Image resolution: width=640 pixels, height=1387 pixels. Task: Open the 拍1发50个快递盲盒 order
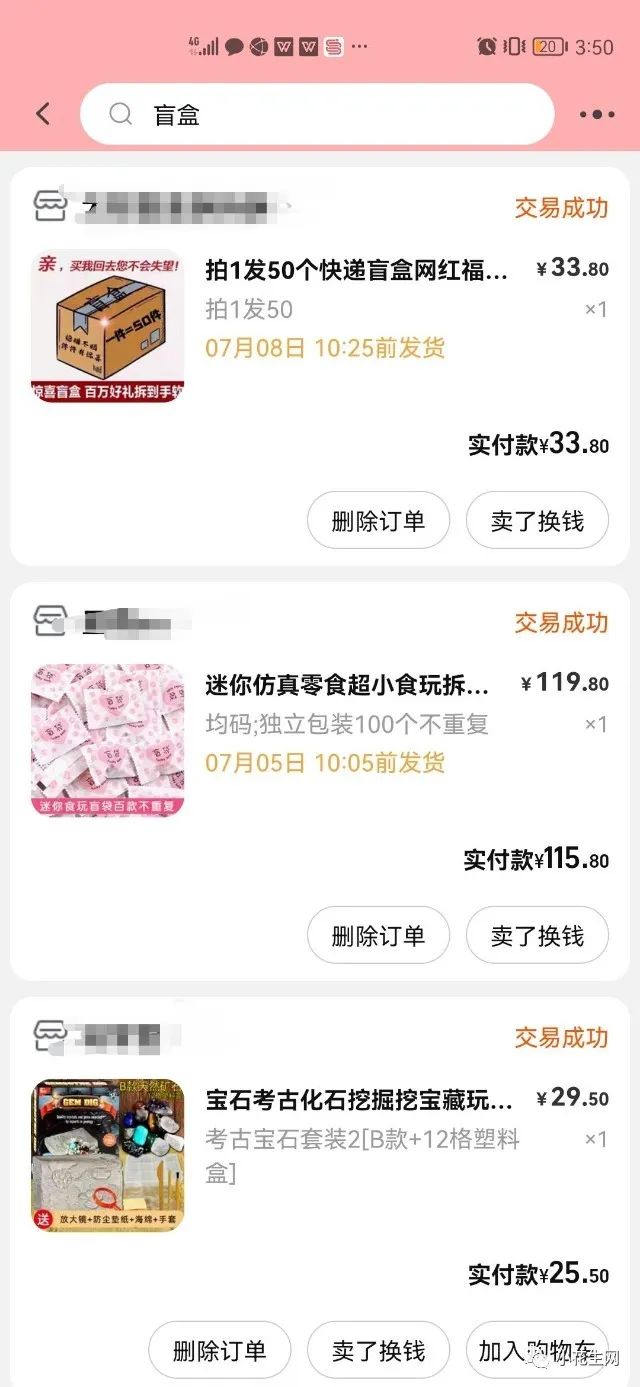356,270
